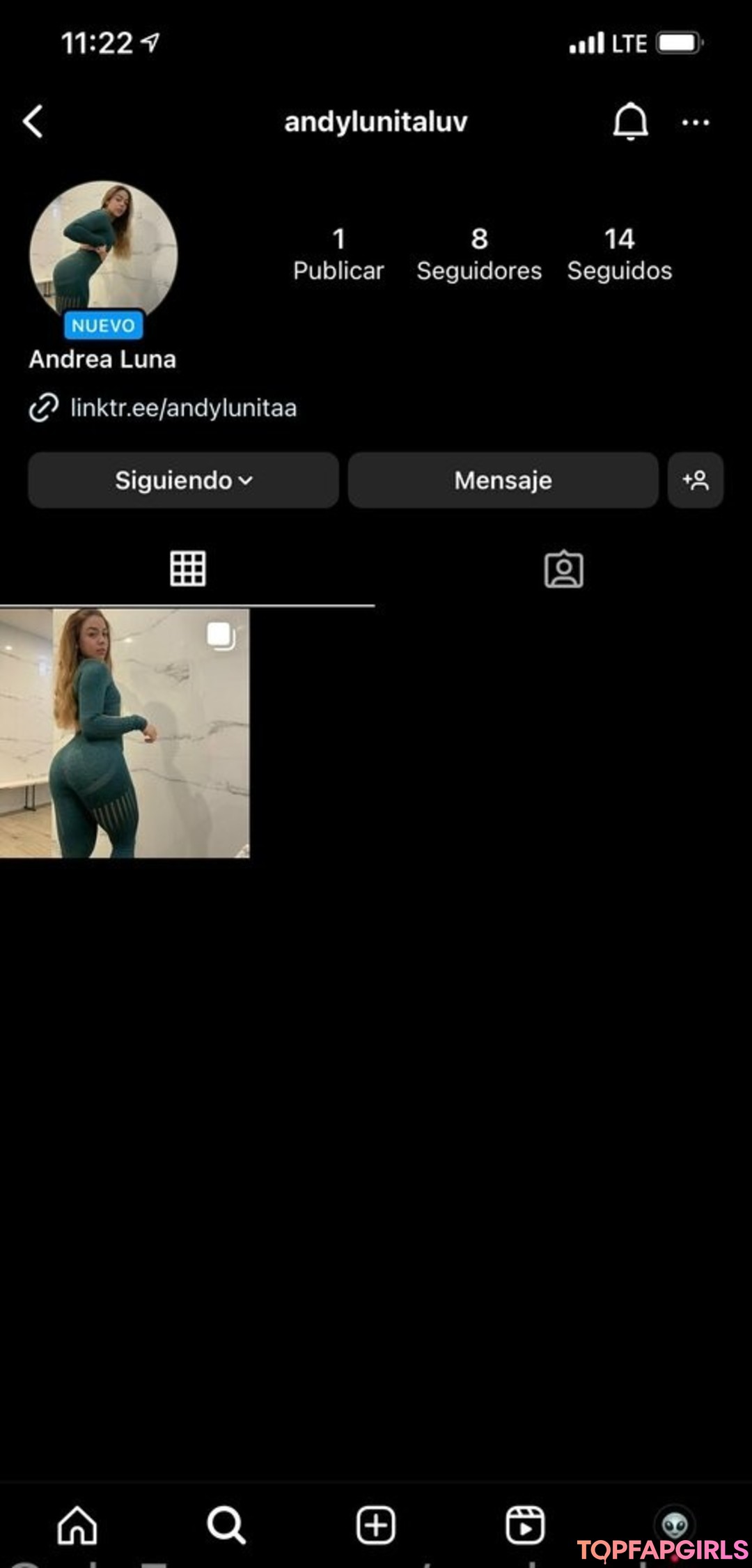Go back with the top-left arrow
The height and width of the screenshot is (1568, 752).
pos(33,122)
